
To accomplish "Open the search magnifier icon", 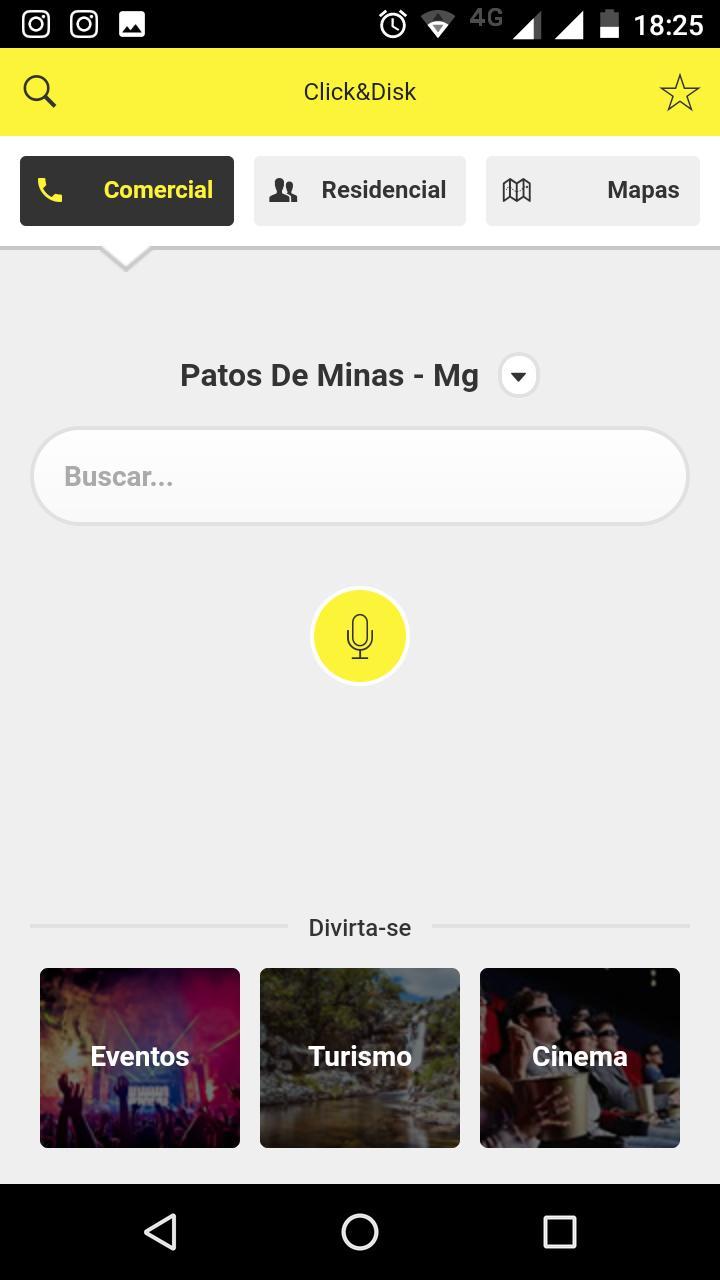I will (x=40, y=92).
